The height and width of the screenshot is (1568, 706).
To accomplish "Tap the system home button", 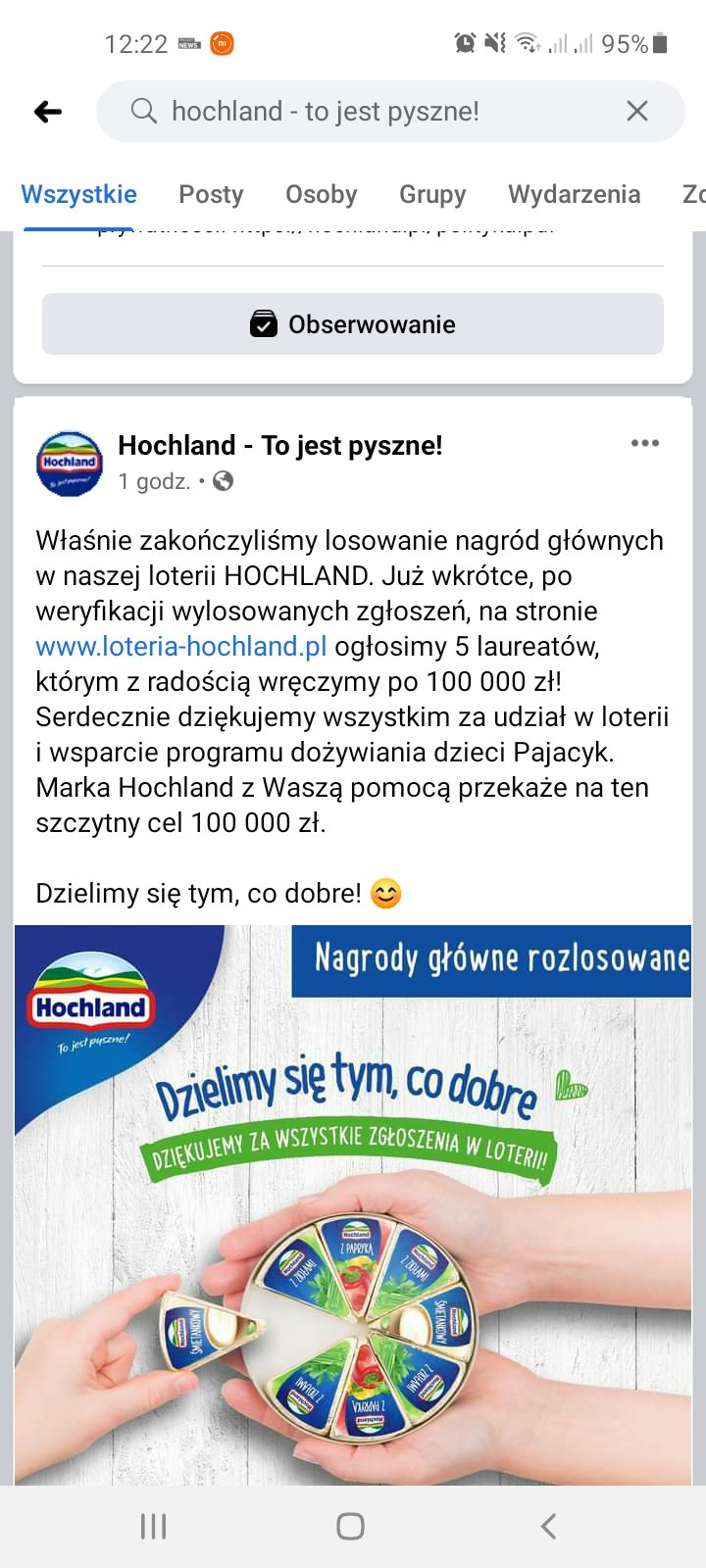I will coord(350,1526).
